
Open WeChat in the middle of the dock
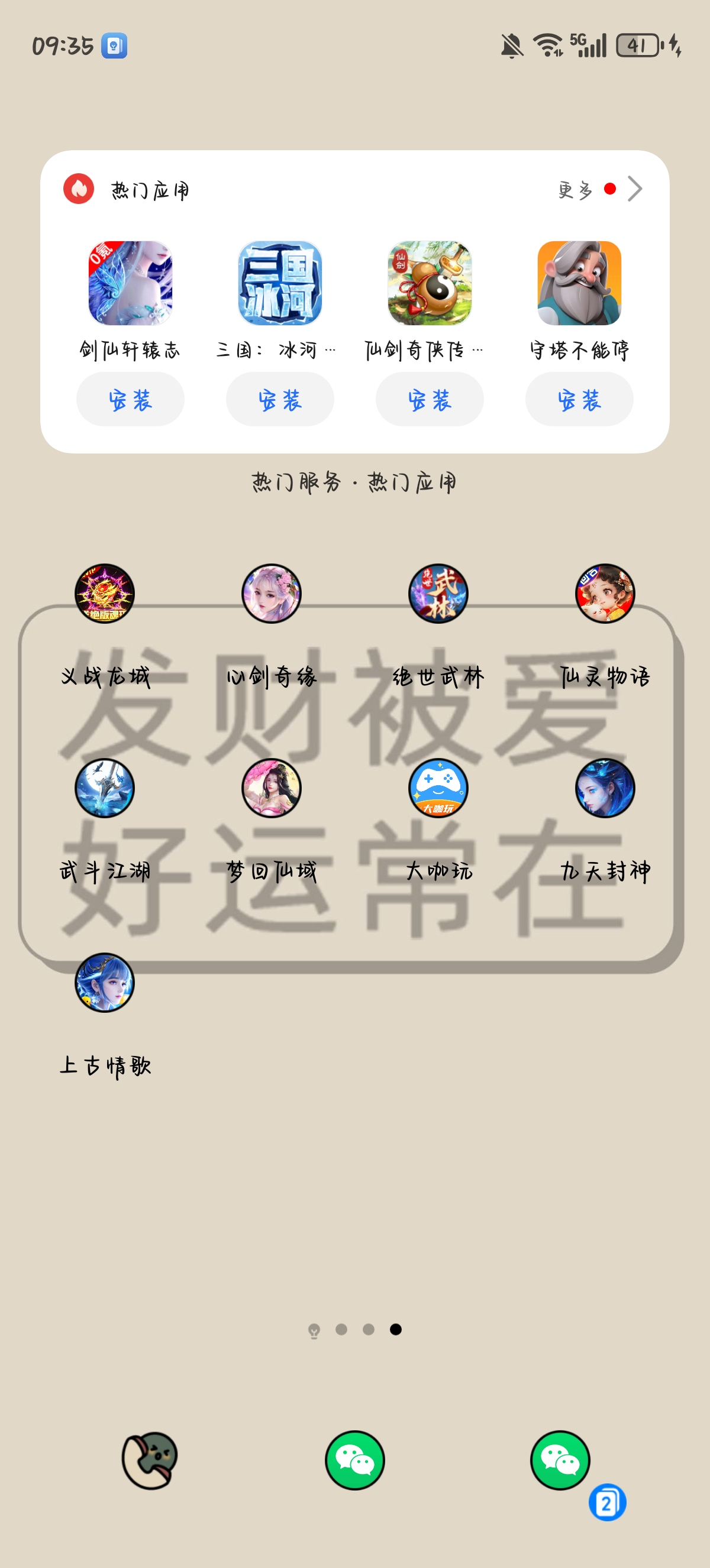click(355, 1460)
